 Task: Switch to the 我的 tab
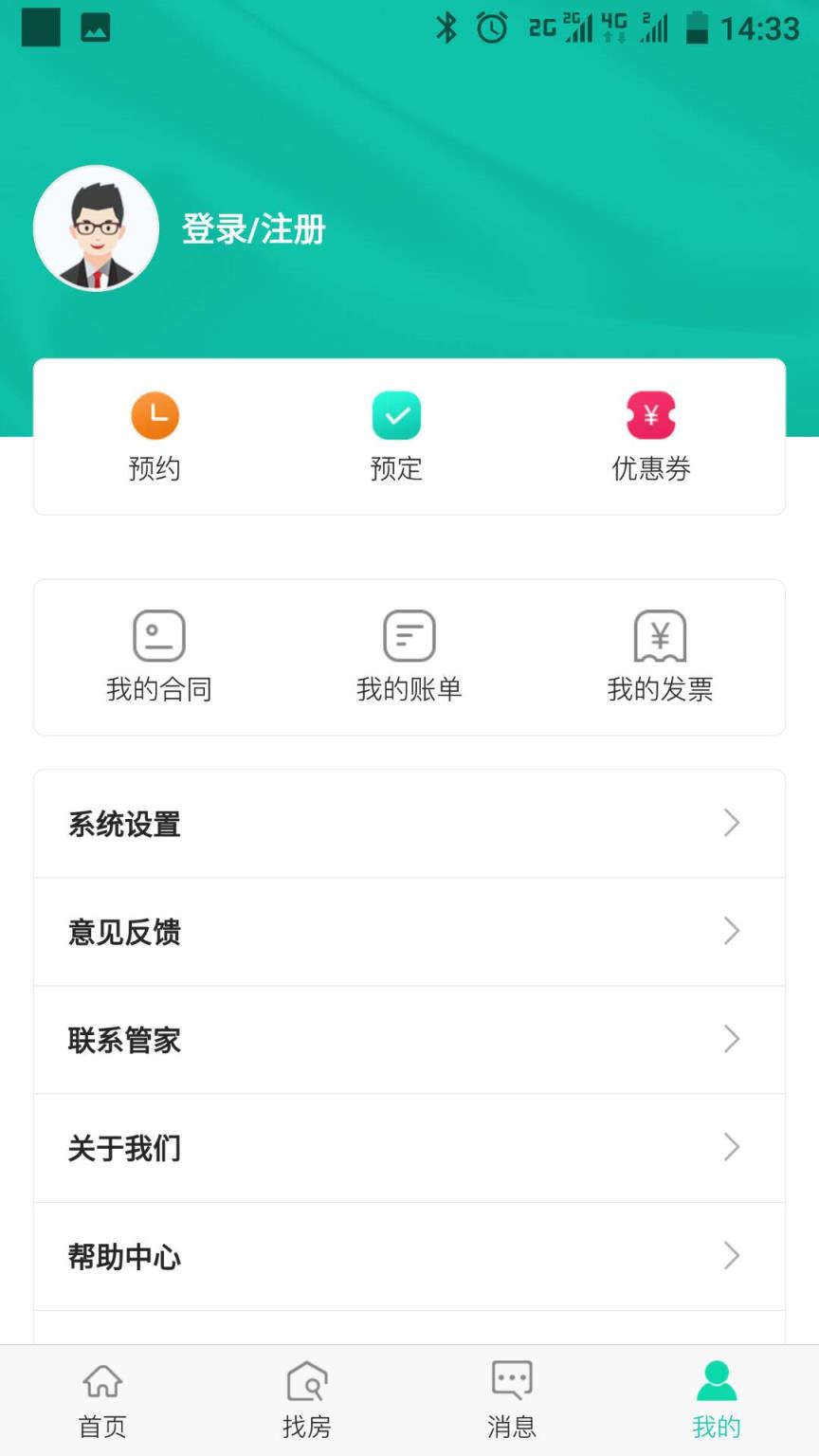[716, 1400]
